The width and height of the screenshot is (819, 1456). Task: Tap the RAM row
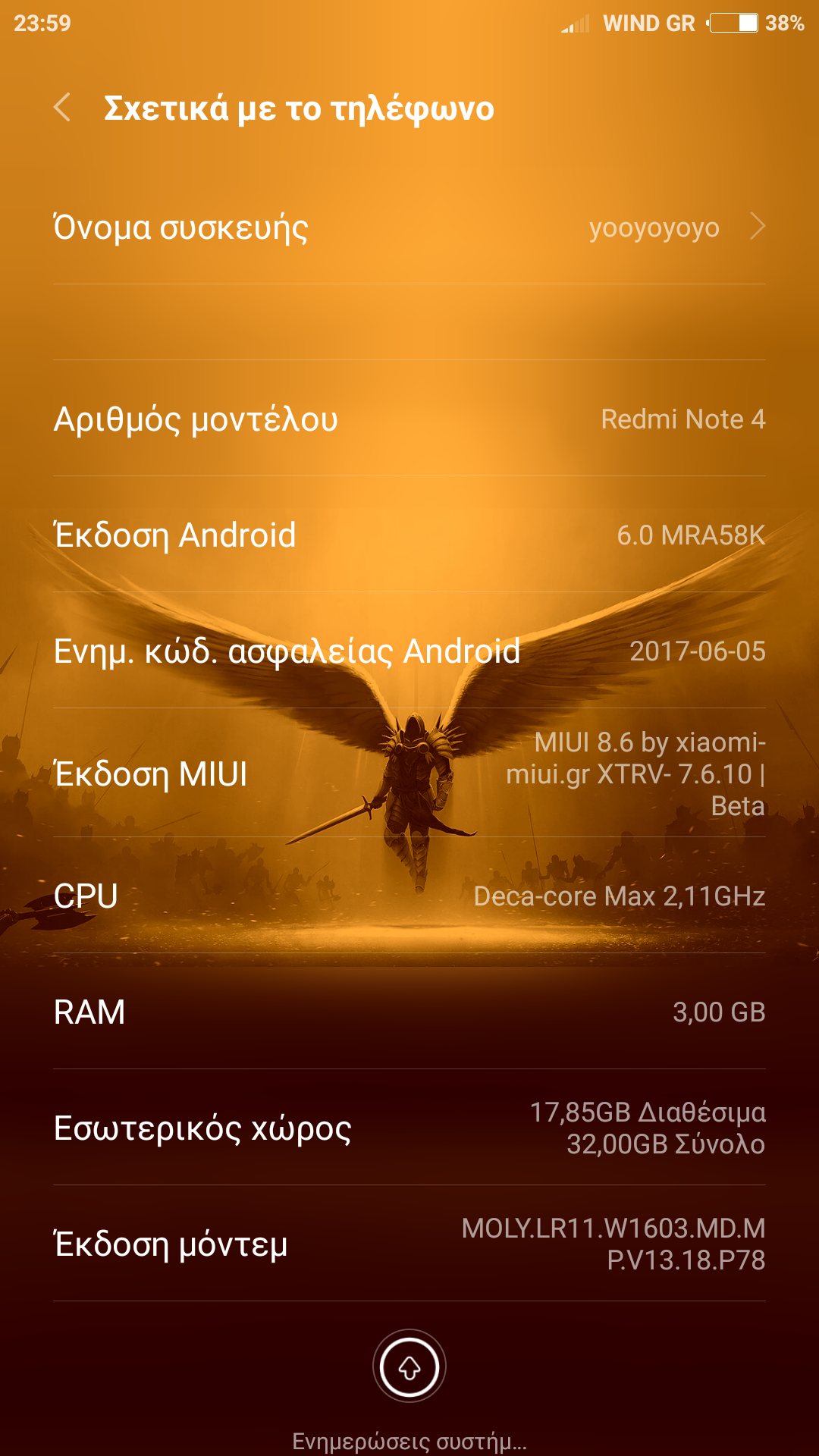pyautogui.click(x=409, y=1012)
